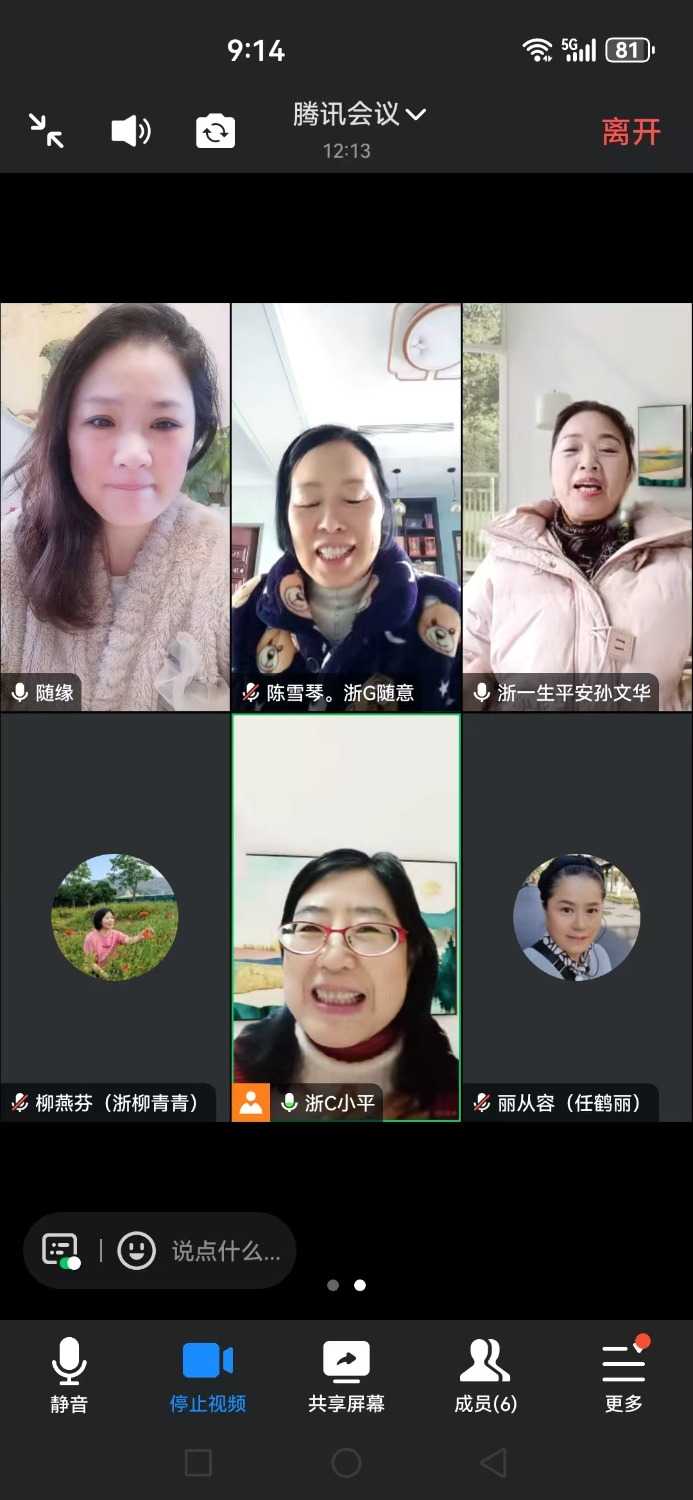This screenshot has width=693, height=1500.
Task: Minimize the meeting window
Action: 46,131
